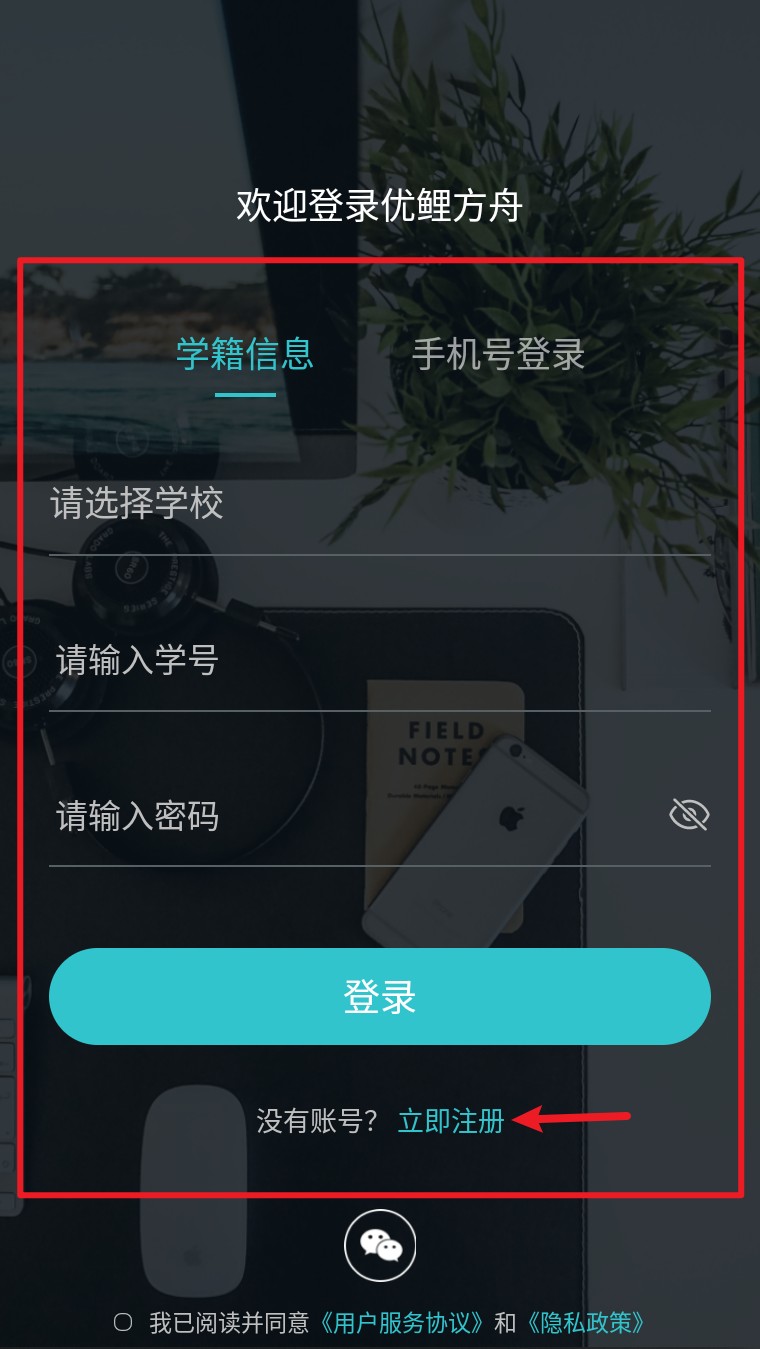
Task: Open the 《用户服务协议》 link
Action: tap(403, 1323)
